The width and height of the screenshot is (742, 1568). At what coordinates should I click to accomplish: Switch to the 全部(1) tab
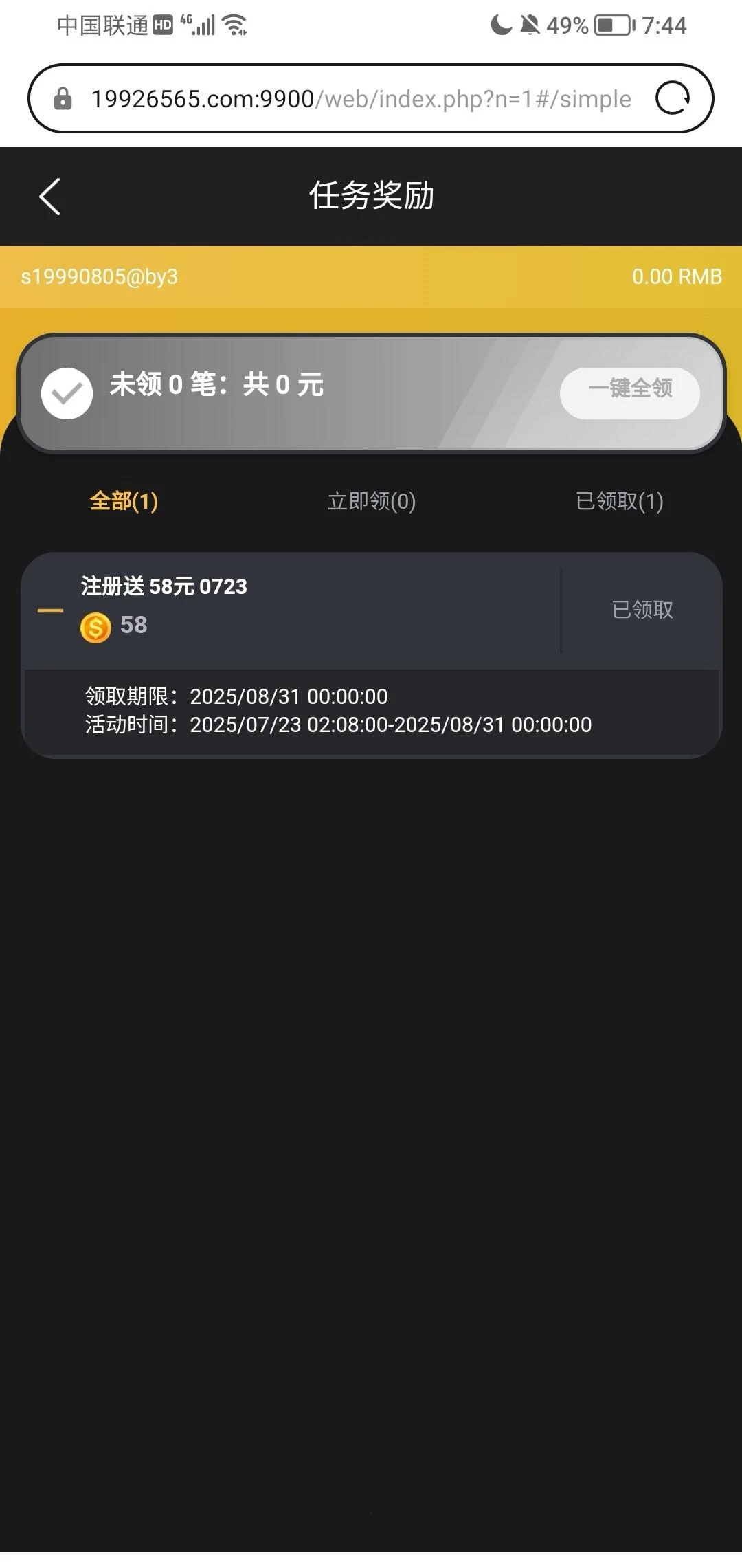[124, 501]
